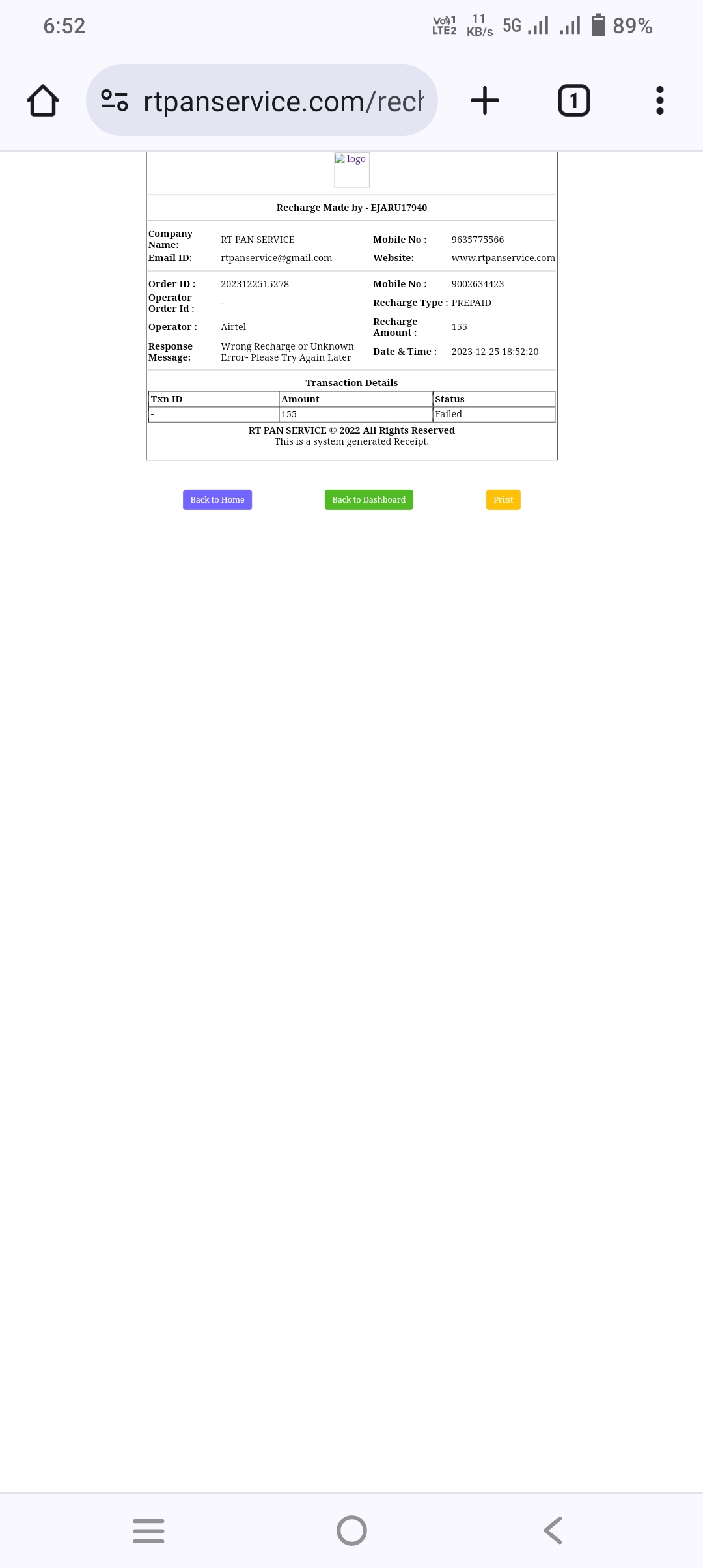Image resolution: width=703 pixels, height=1568 pixels.
Task: Go Back to Dashboard
Action: pos(368,499)
